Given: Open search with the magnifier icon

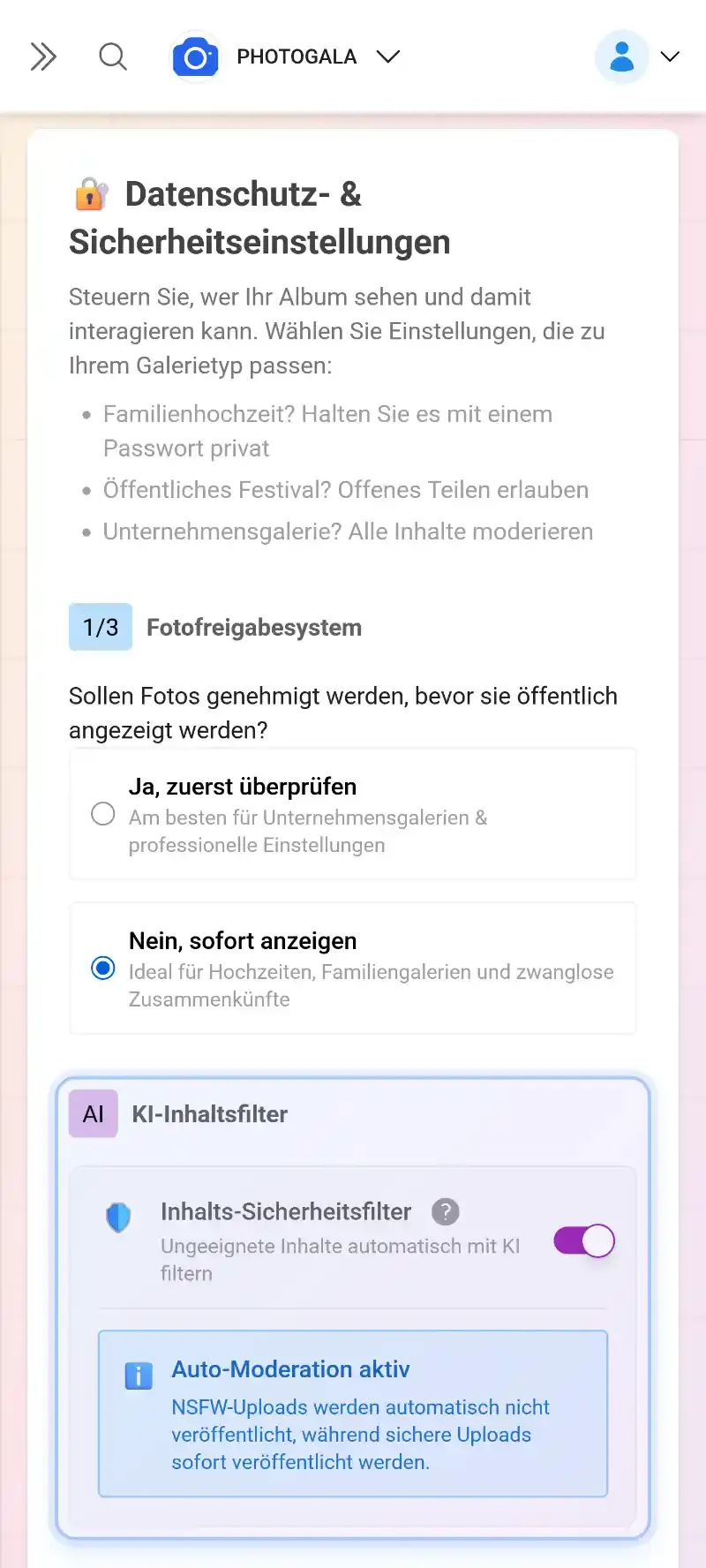Looking at the screenshot, I should pos(113,57).
